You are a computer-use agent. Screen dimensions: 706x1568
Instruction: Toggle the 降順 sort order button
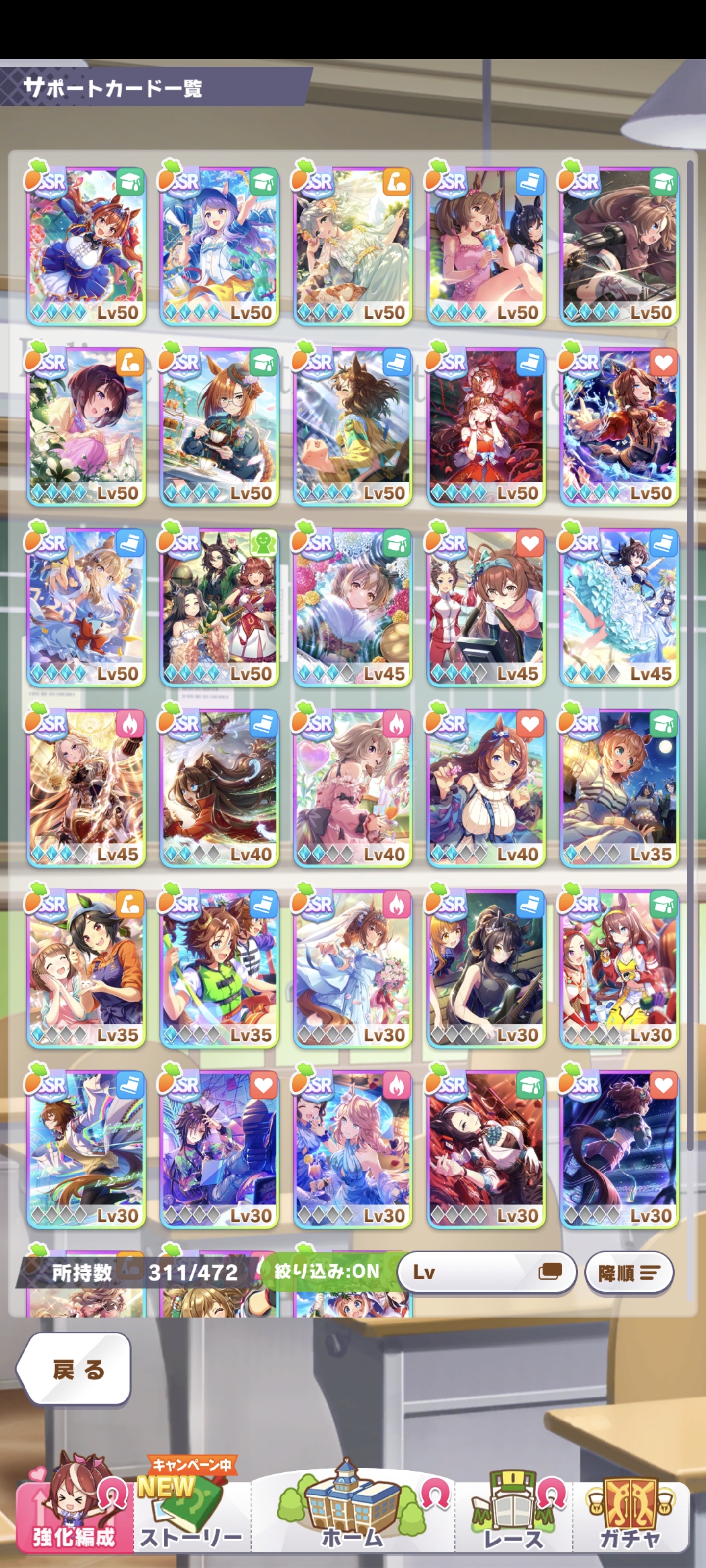(x=629, y=1272)
